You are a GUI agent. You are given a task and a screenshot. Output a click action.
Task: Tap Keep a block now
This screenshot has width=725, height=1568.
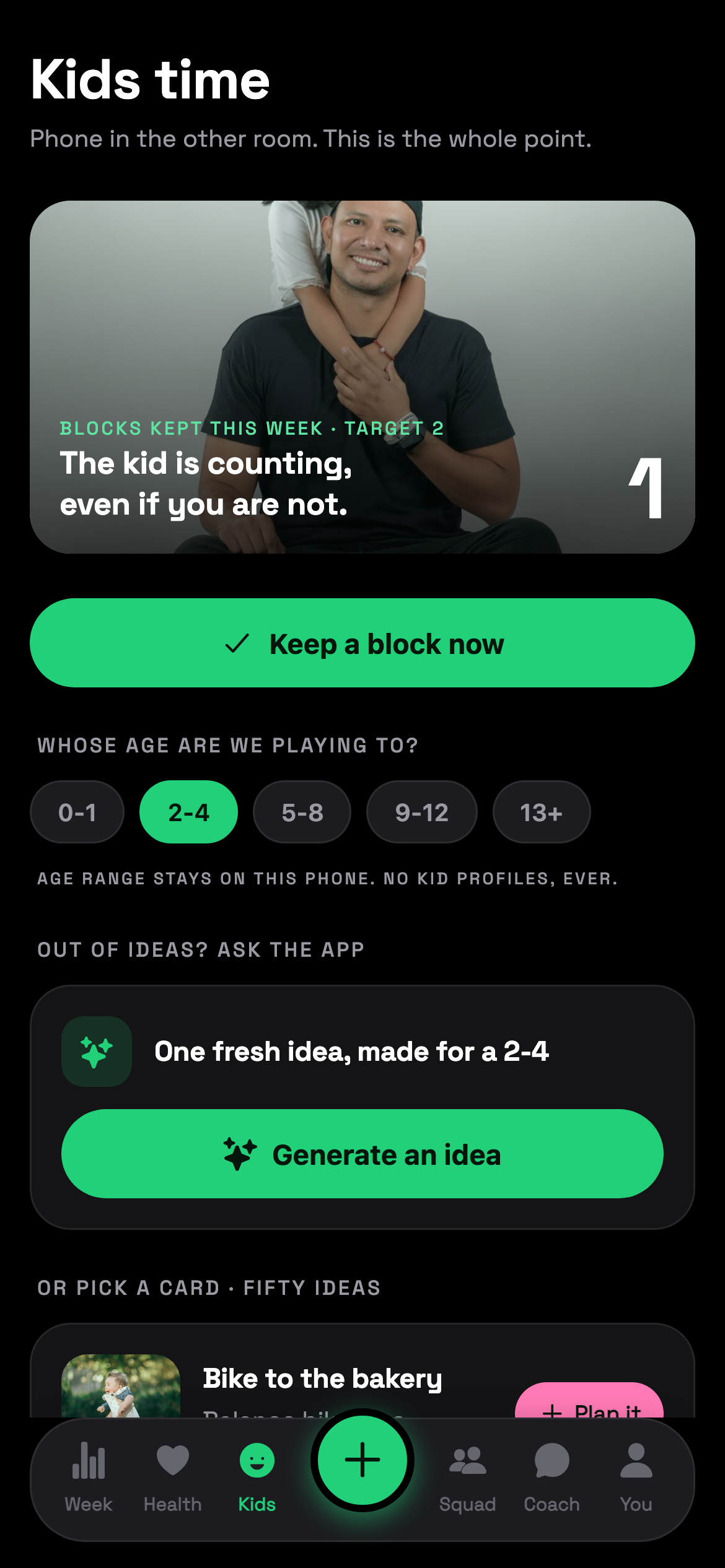coord(362,643)
